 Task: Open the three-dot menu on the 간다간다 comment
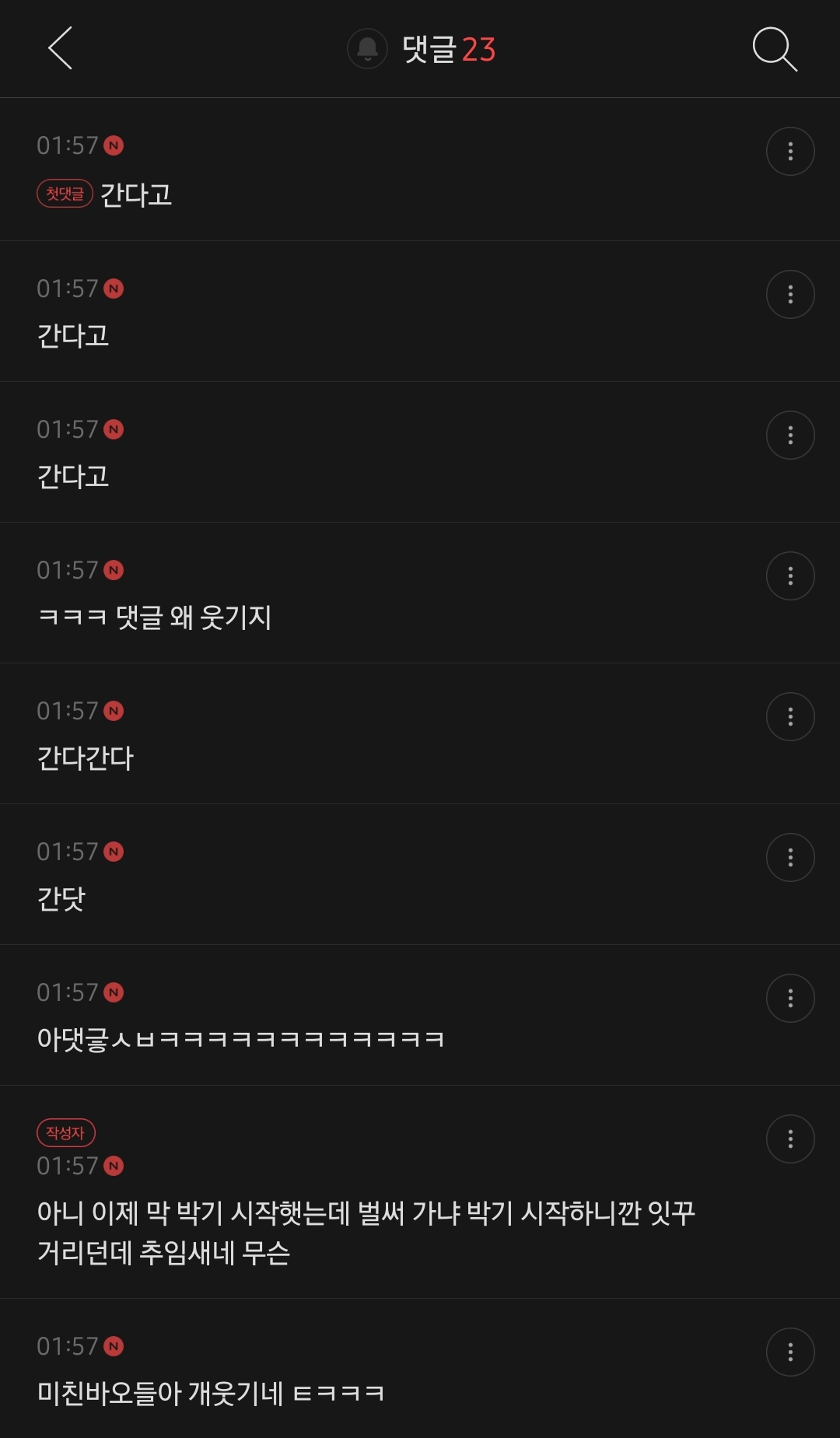click(790, 716)
